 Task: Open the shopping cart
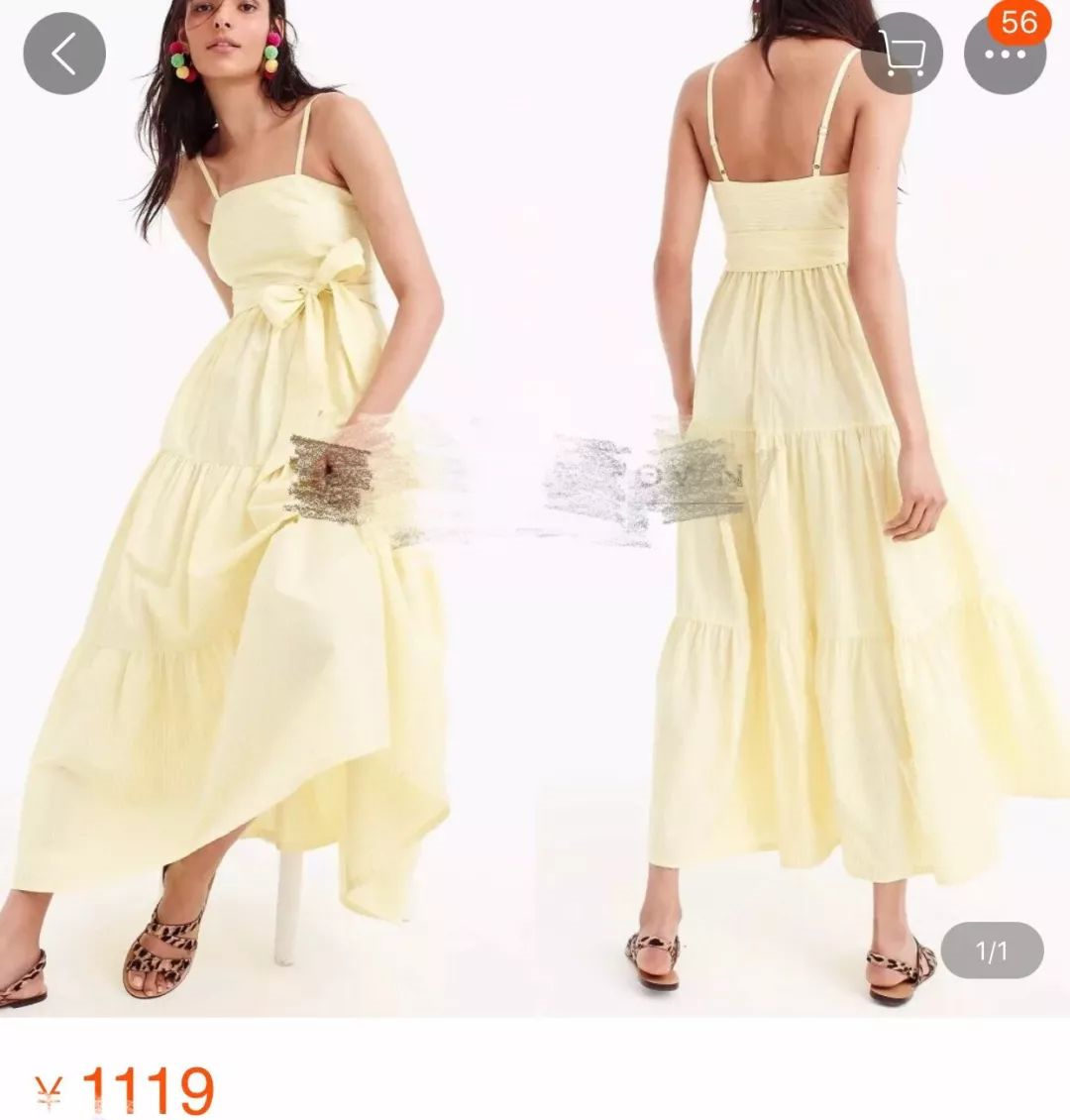902,54
